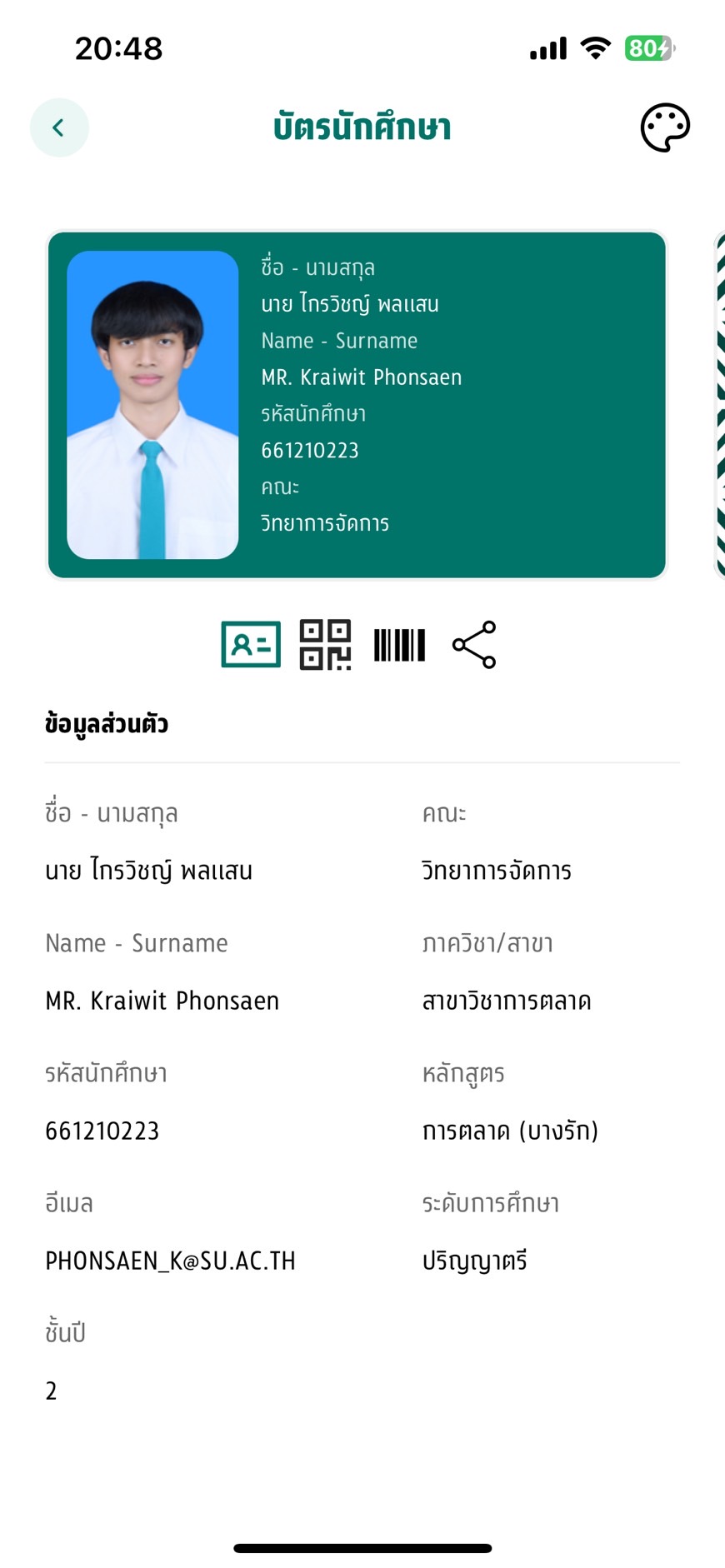This screenshot has width=725, height=1568.
Task: Show the student QR code
Action: coord(325,644)
